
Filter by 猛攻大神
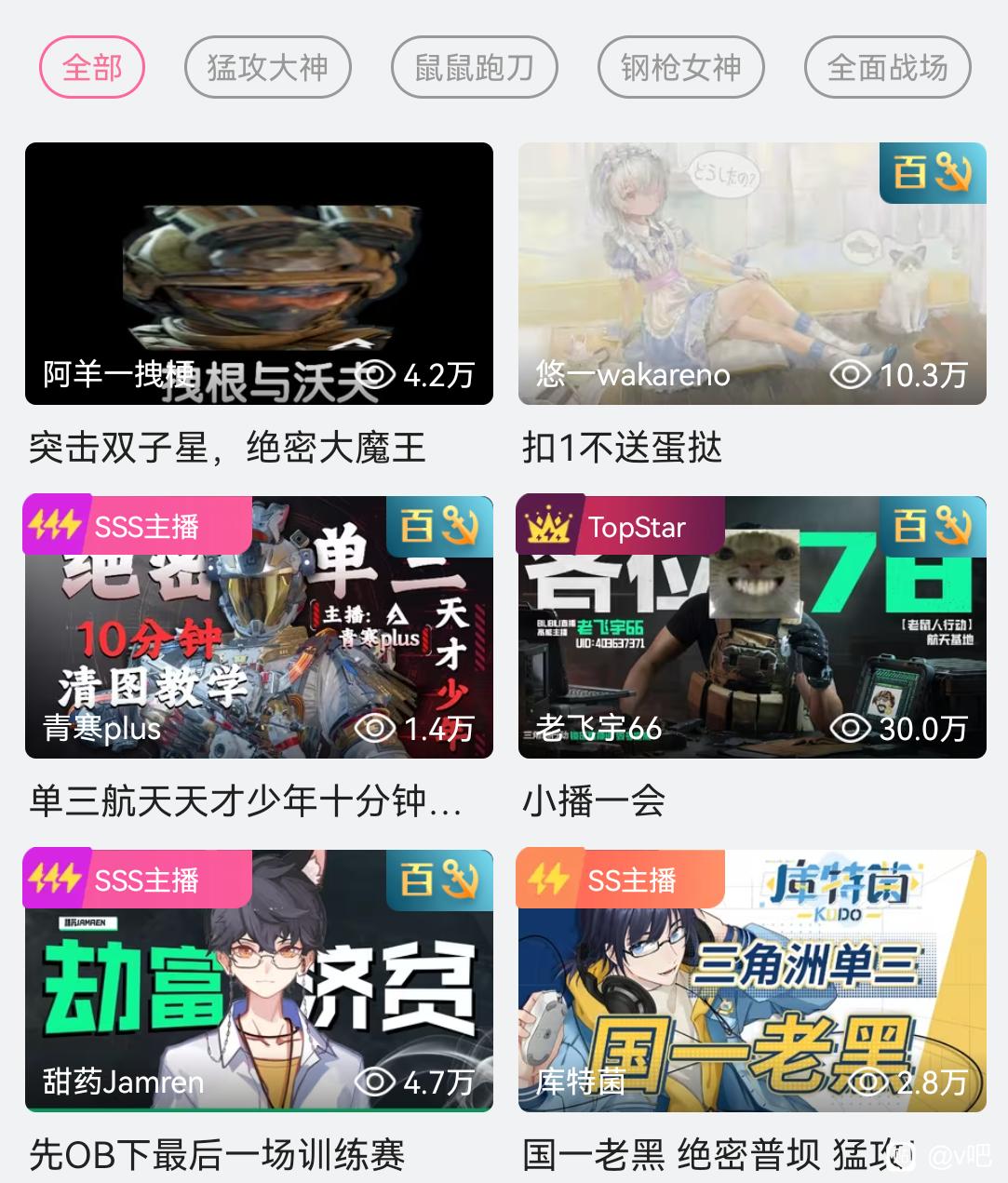point(267,68)
